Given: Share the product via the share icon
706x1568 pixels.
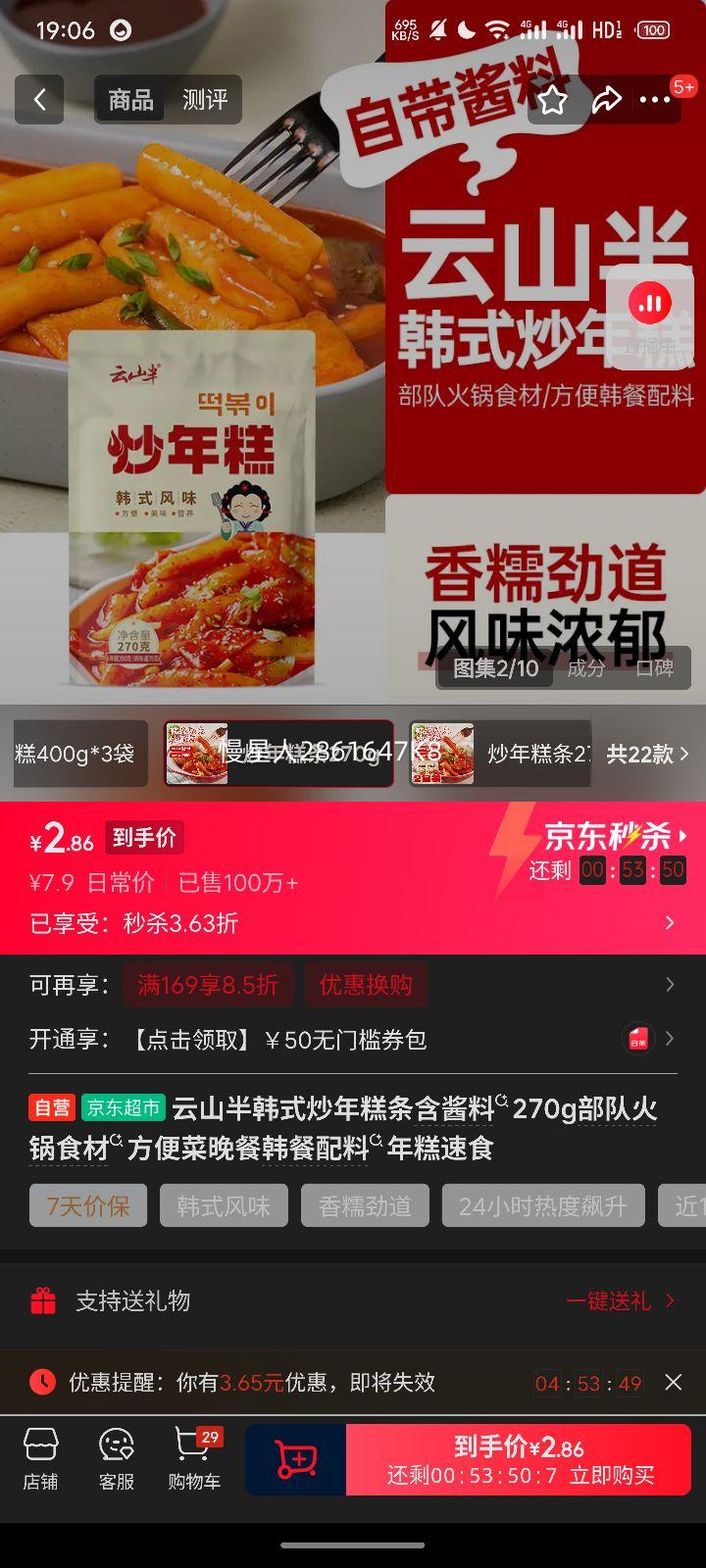Looking at the screenshot, I should [x=608, y=99].
